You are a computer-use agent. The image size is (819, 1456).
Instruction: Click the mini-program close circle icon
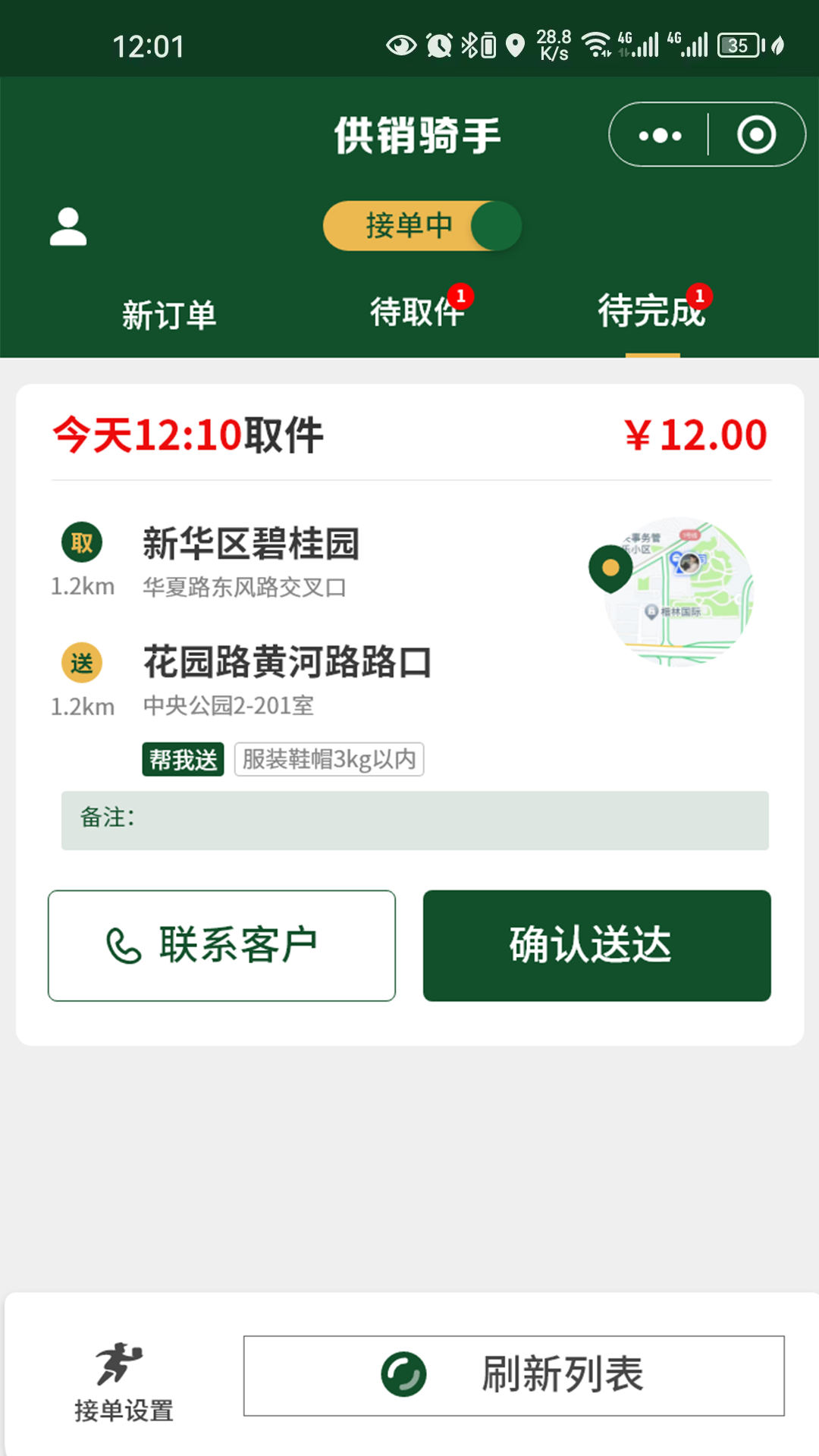pos(756,135)
